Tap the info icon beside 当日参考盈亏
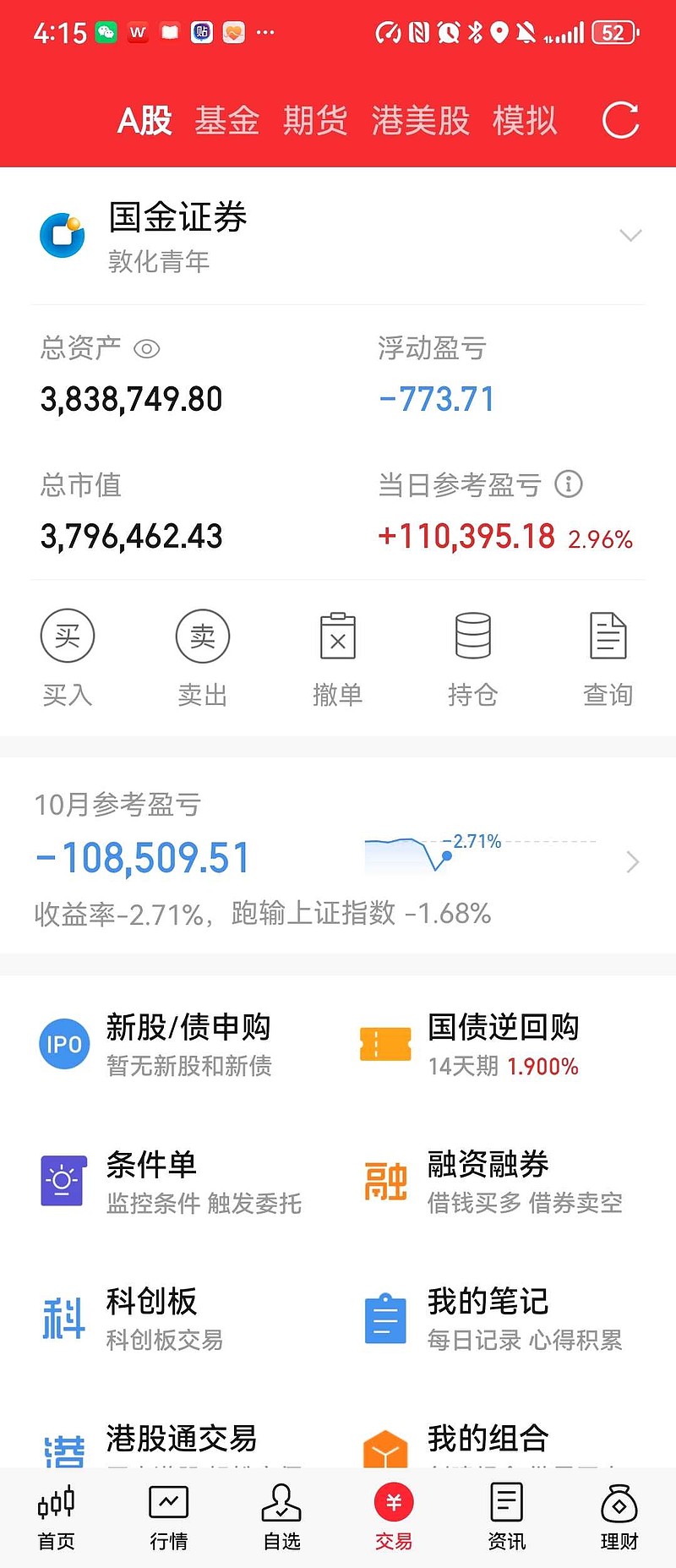This screenshot has height=1568, width=676. coord(568,484)
